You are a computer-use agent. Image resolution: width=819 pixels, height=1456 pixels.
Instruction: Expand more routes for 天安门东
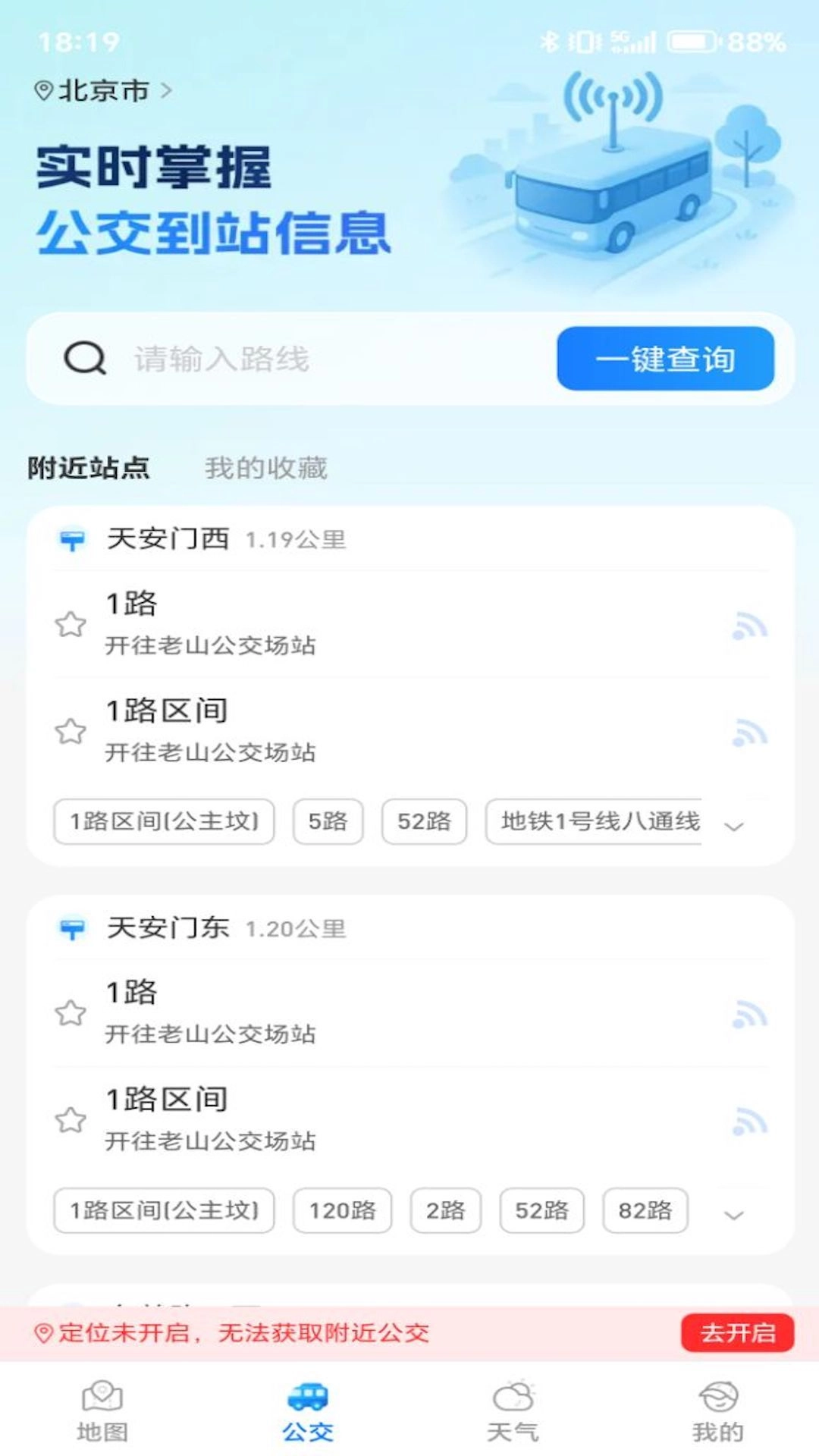[733, 1215]
